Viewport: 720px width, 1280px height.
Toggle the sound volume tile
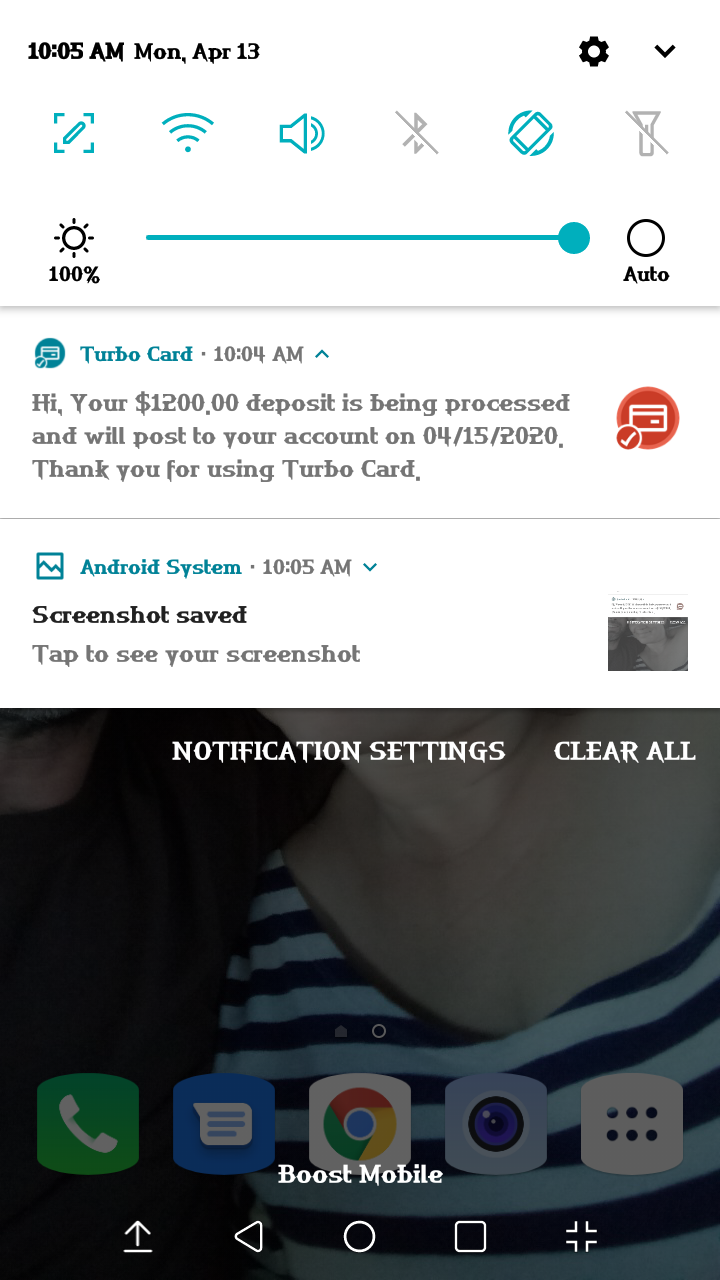[301, 133]
